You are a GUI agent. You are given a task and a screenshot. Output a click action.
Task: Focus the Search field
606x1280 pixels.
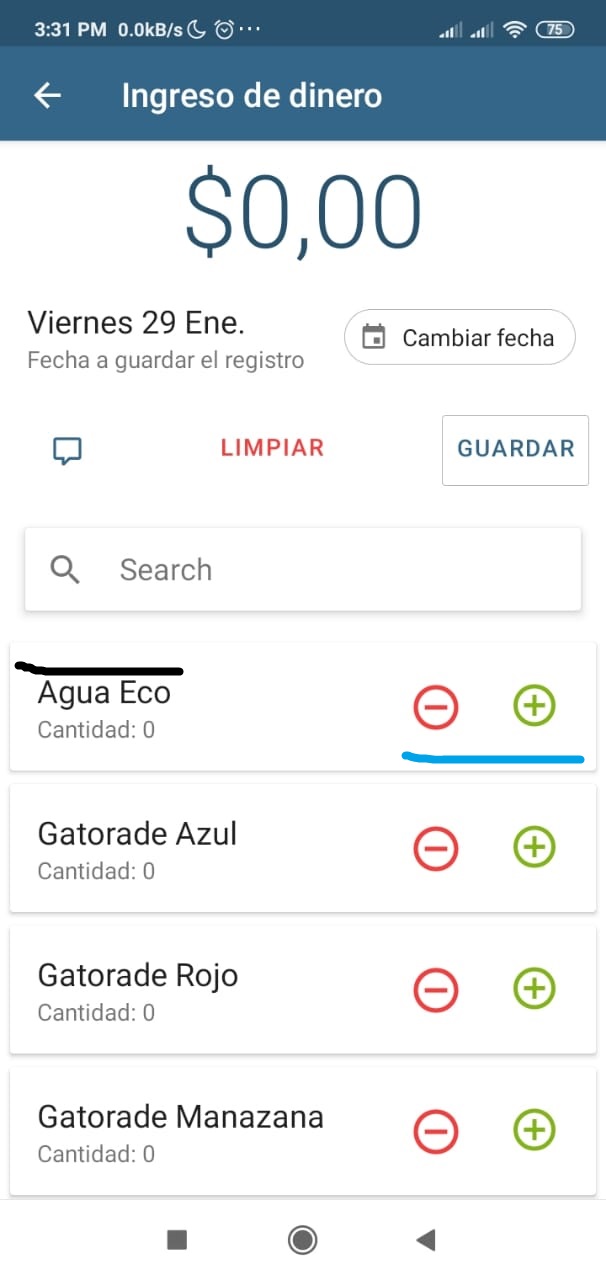point(303,569)
